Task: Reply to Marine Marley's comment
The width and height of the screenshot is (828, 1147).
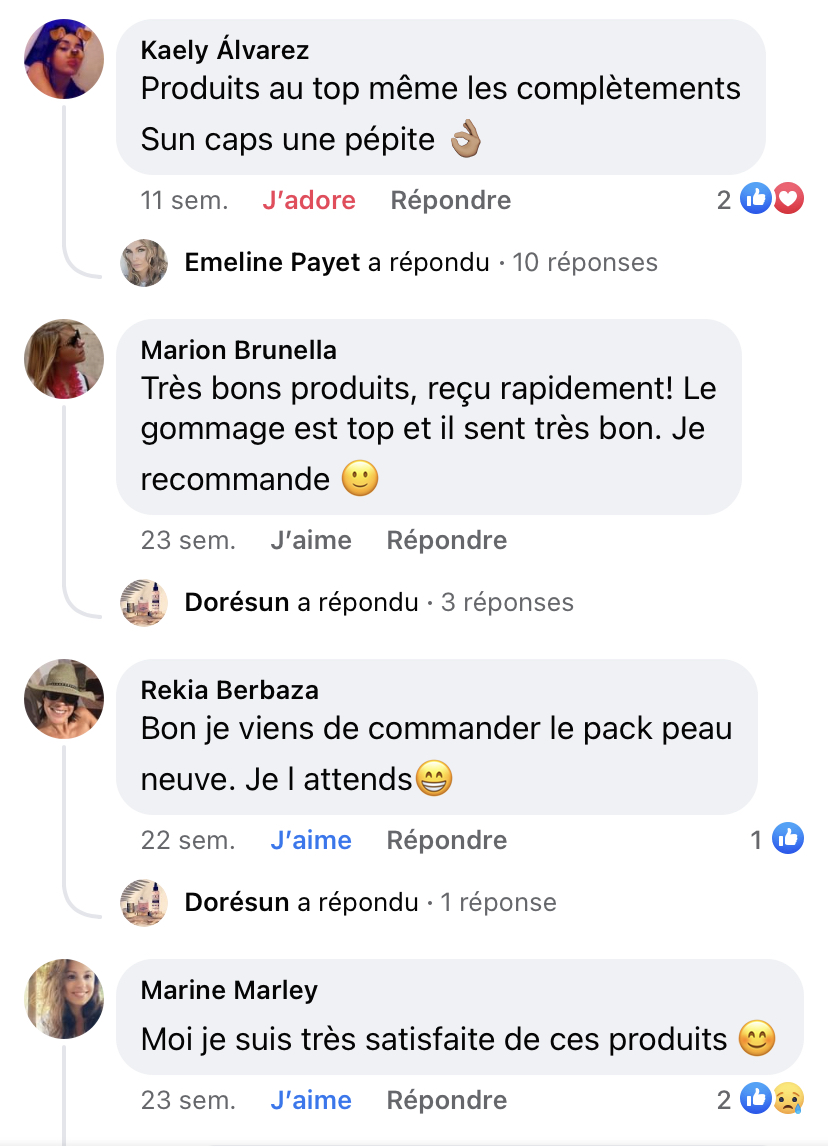Action: (446, 1100)
